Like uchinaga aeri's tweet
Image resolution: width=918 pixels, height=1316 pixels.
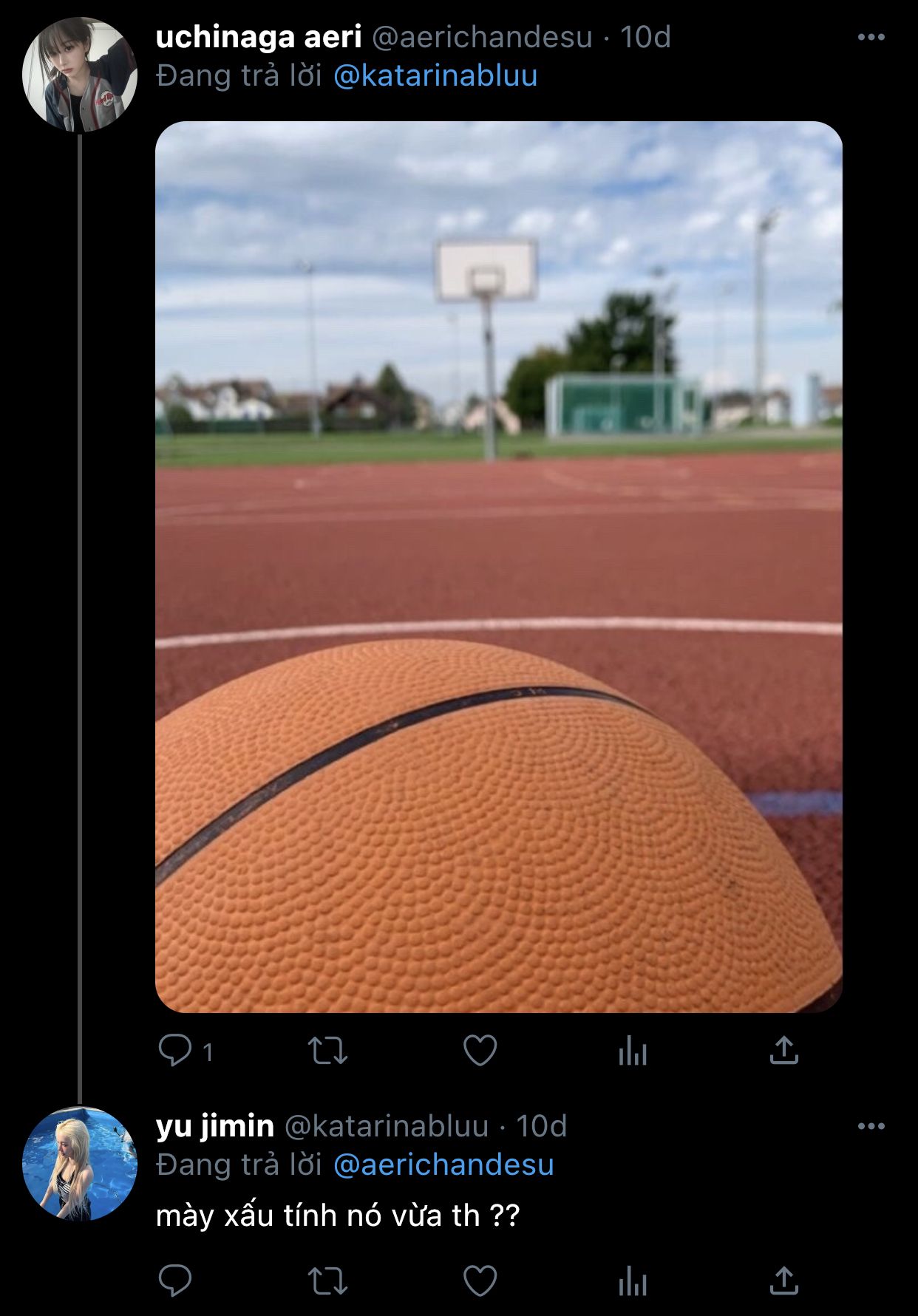click(x=480, y=1050)
